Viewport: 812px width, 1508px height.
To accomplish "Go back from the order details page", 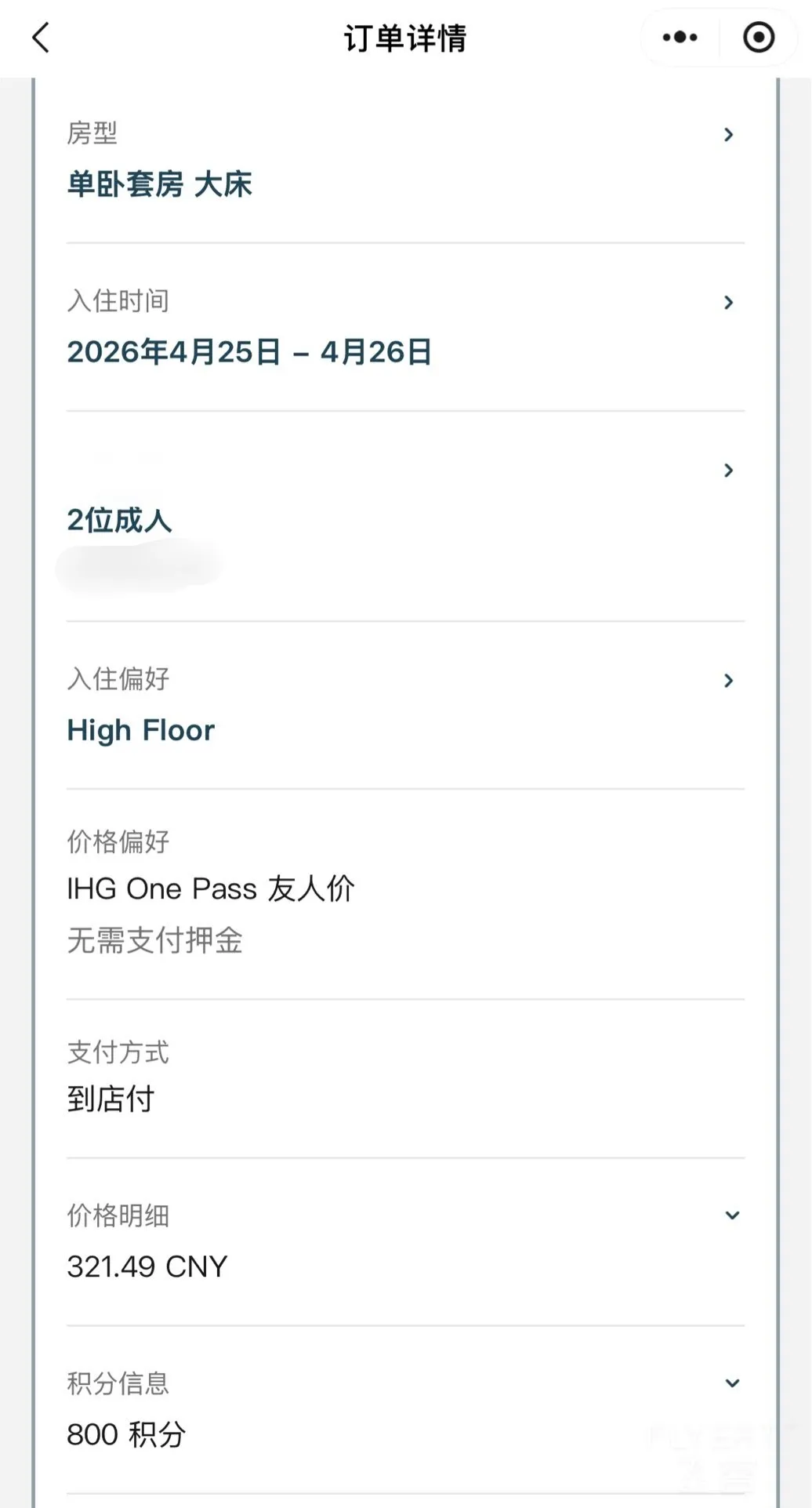I will [x=41, y=38].
